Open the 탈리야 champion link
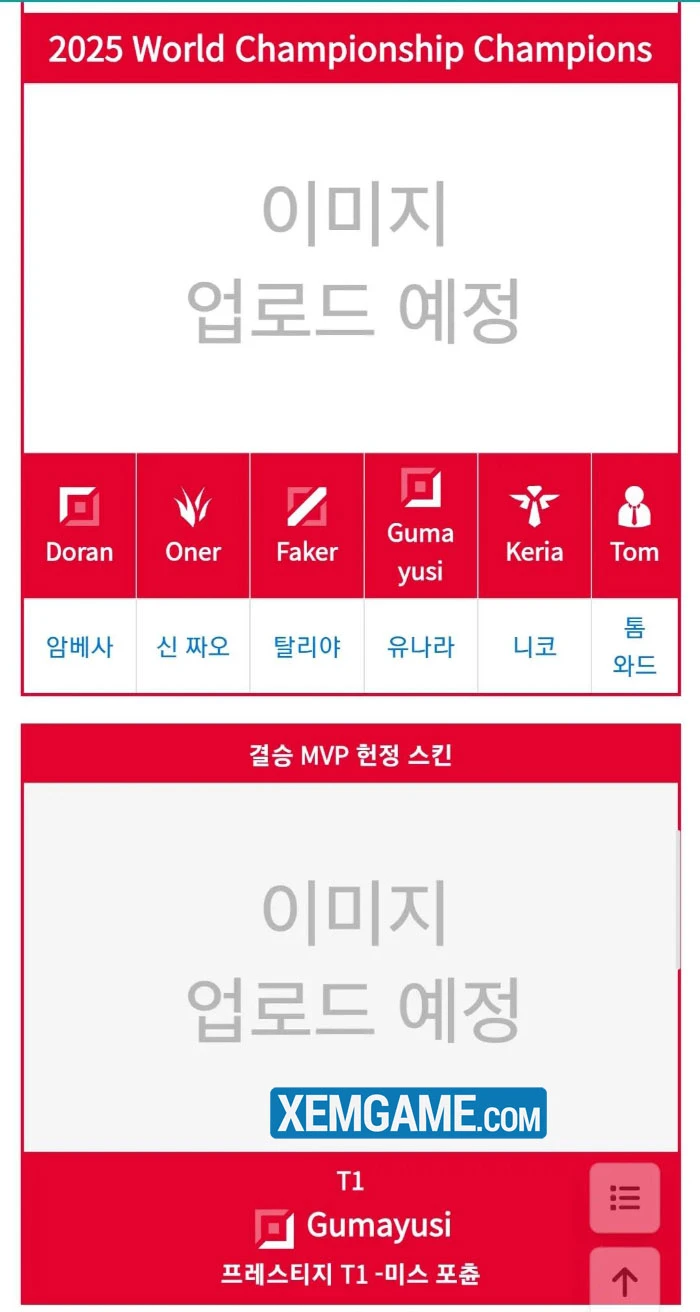Image resolution: width=700 pixels, height=1312 pixels. pyautogui.click(x=307, y=647)
